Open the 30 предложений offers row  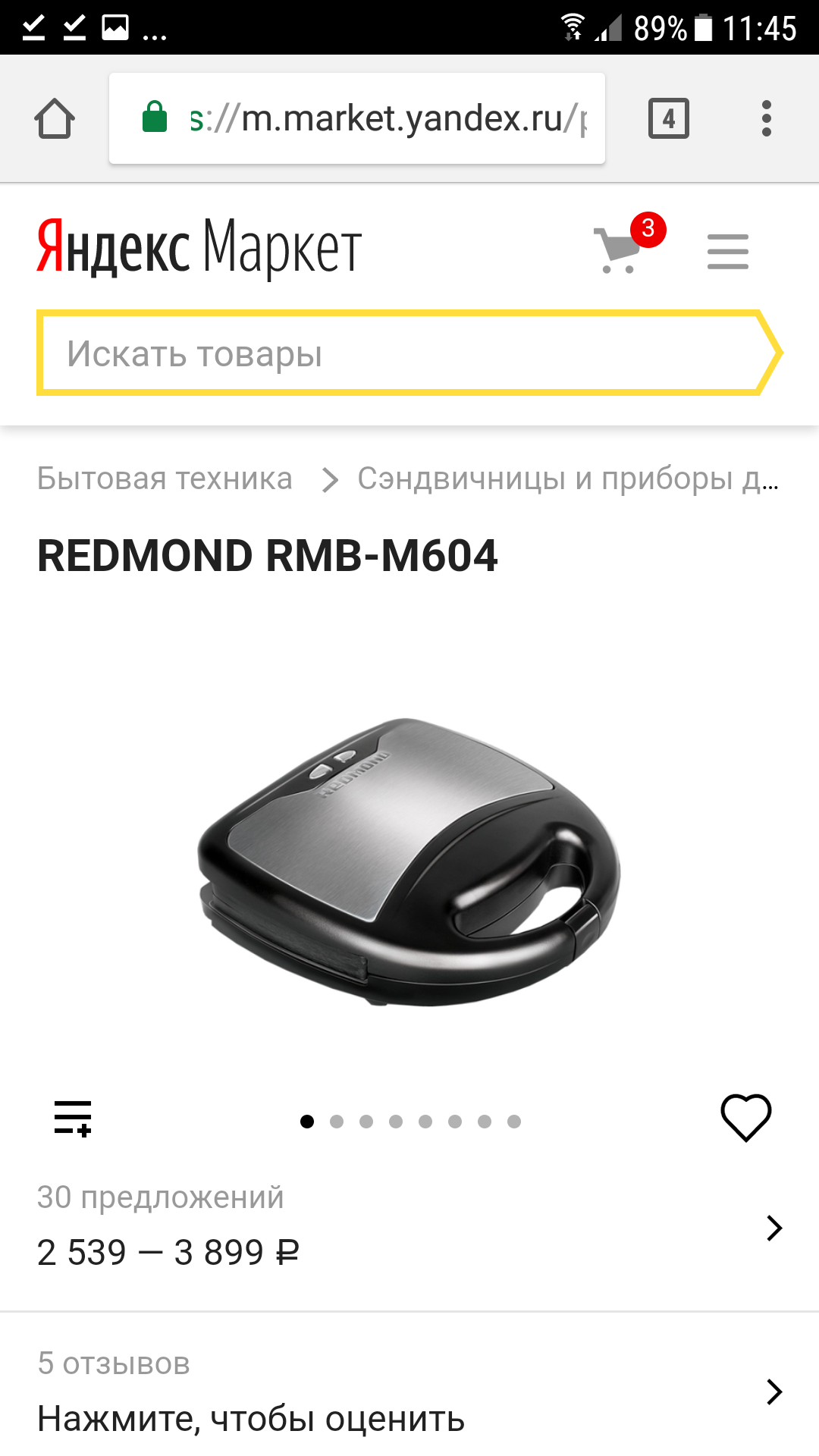coord(409,1227)
